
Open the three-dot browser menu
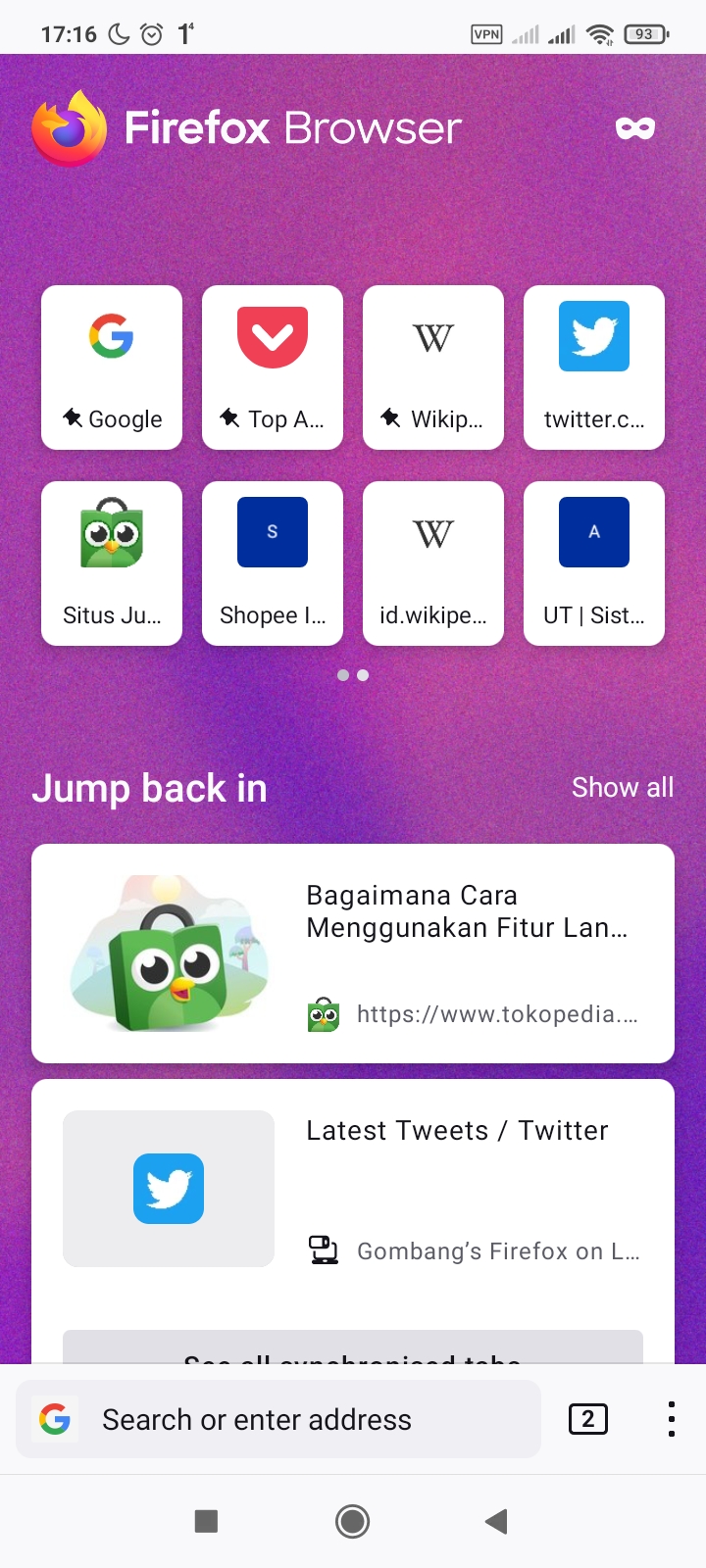(672, 1419)
